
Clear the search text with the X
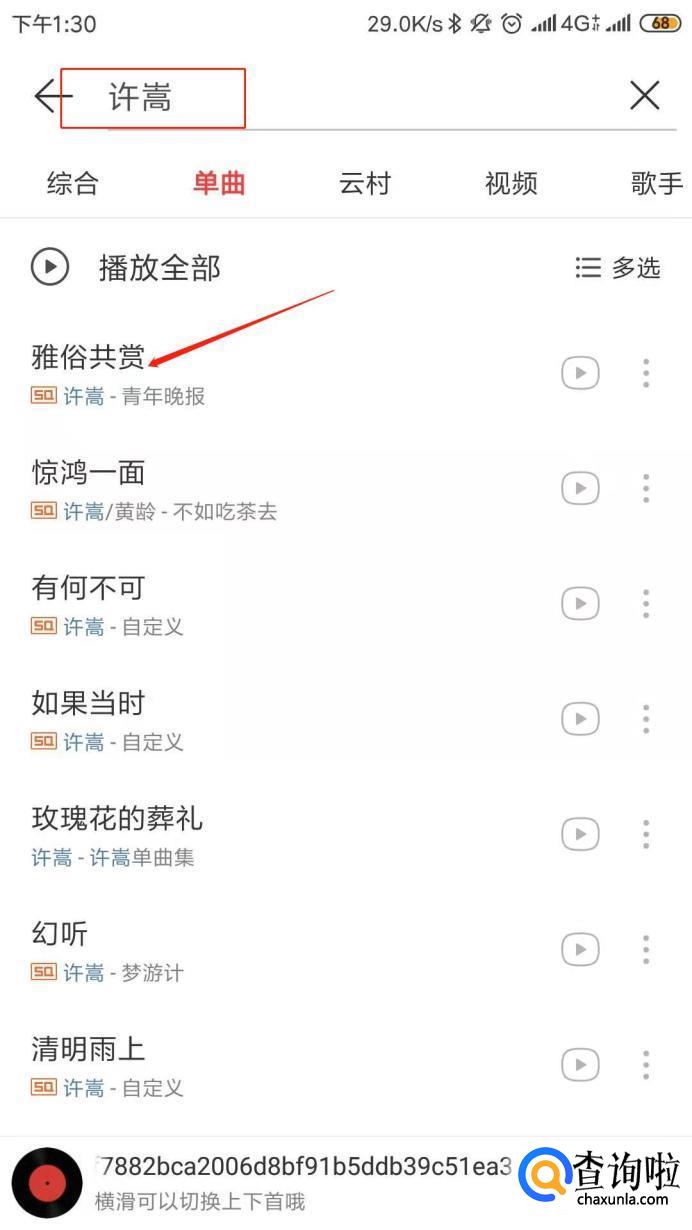(645, 96)
